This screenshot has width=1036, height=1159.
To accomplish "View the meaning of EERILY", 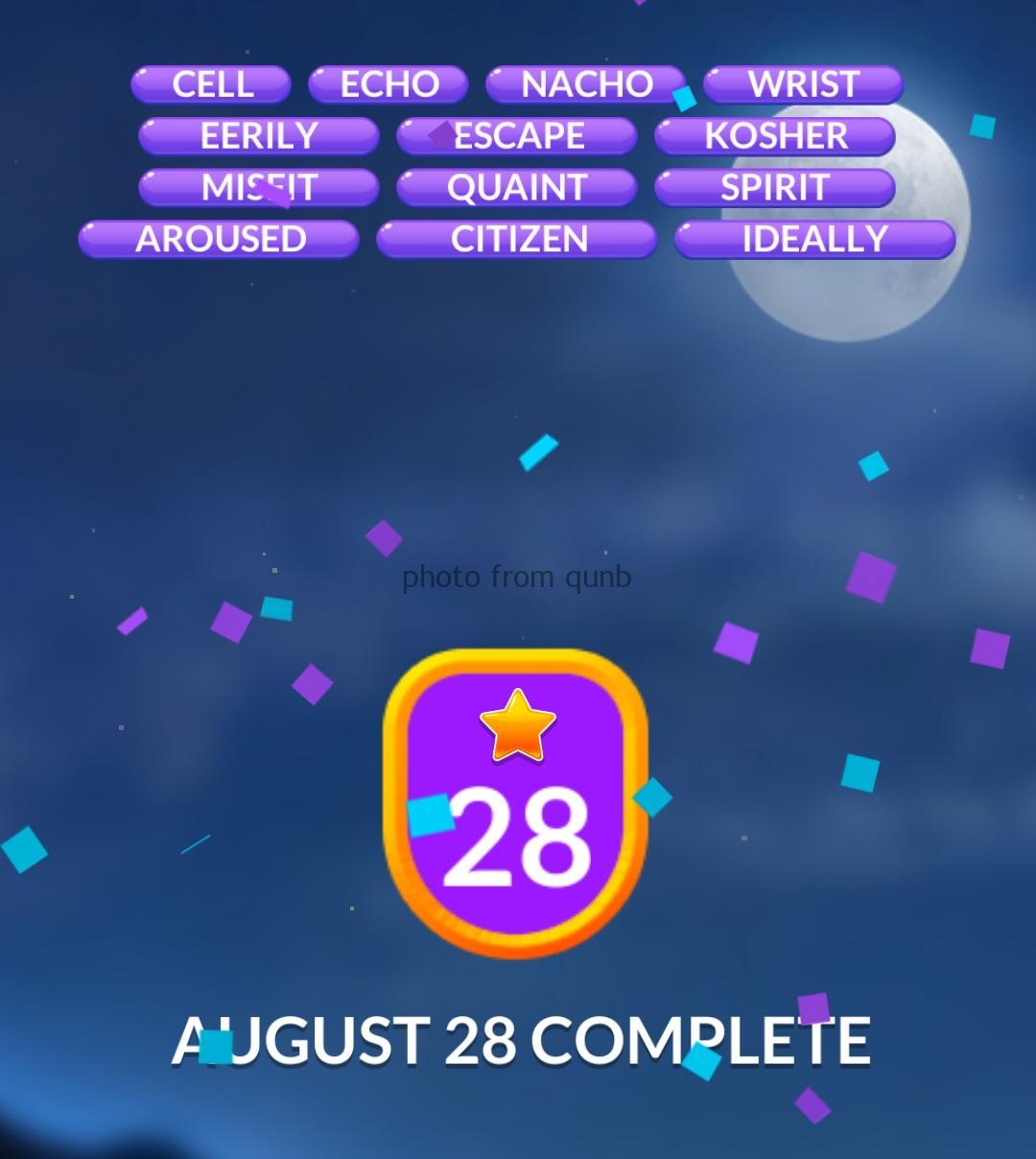I will tap(258, 136).
